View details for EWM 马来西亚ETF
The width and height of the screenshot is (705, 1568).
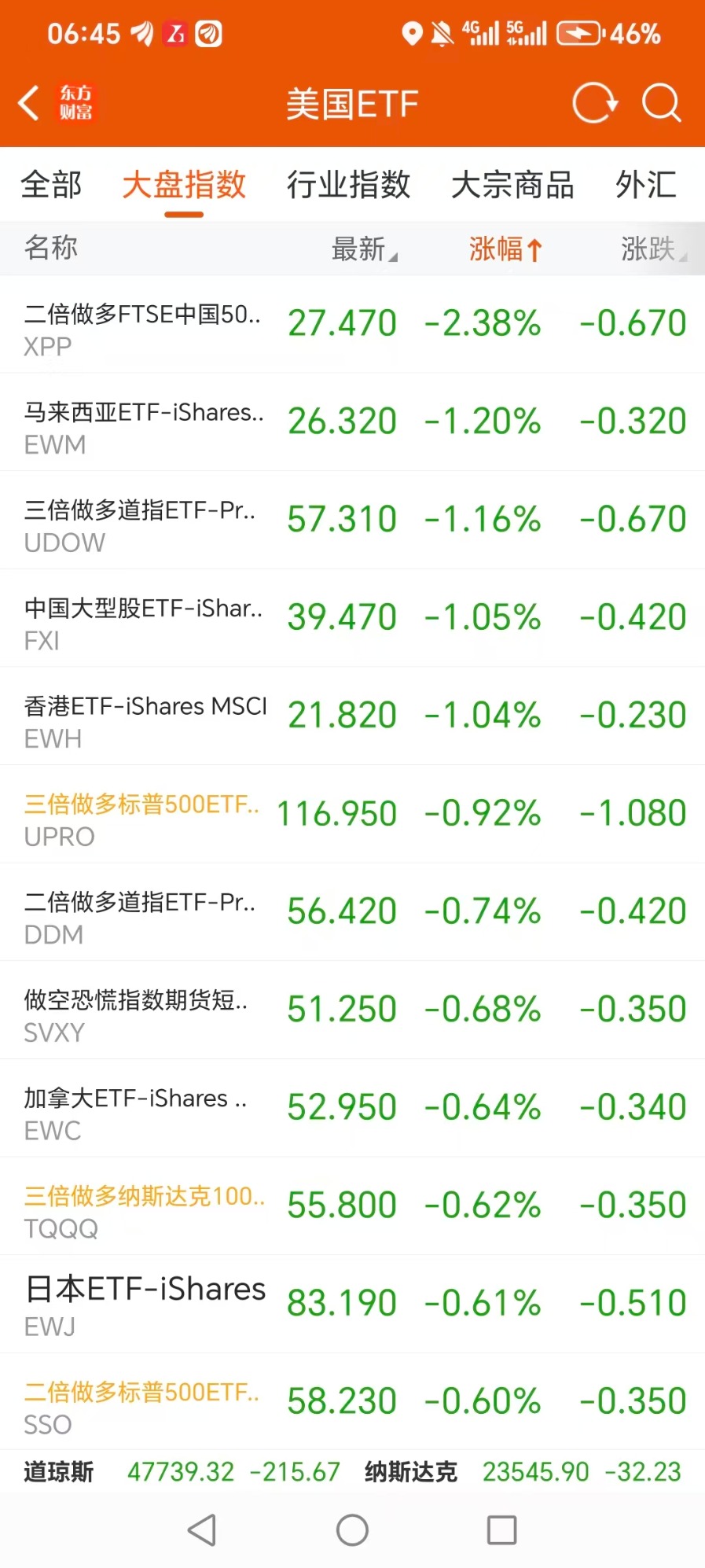click(x=352, y=422)
